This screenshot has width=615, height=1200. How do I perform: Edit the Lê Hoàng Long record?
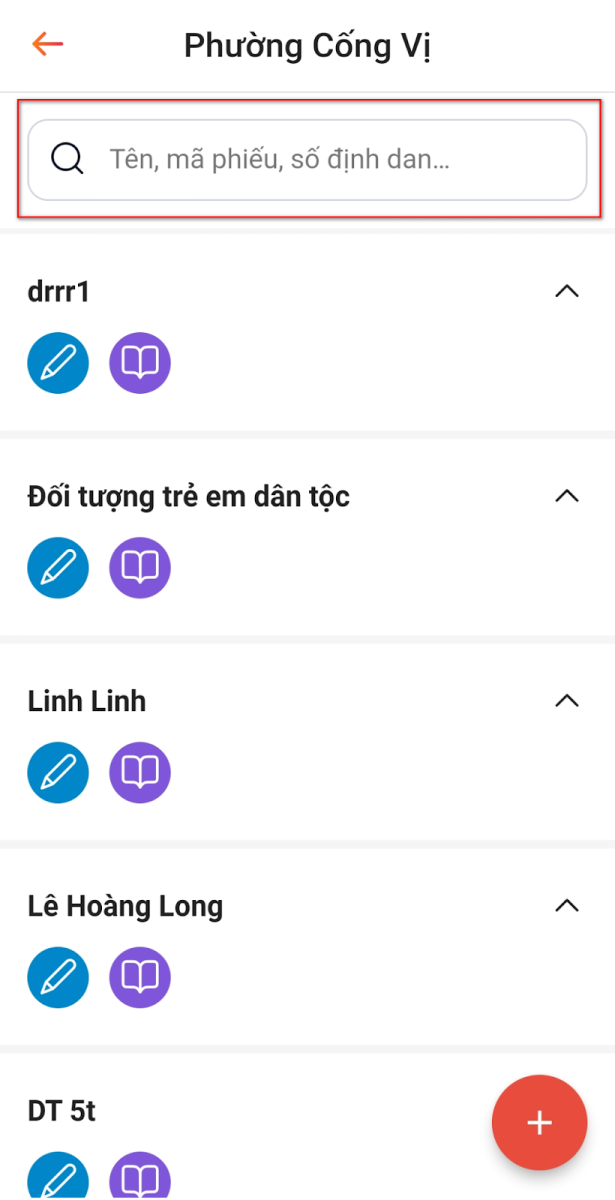point(58,978)
